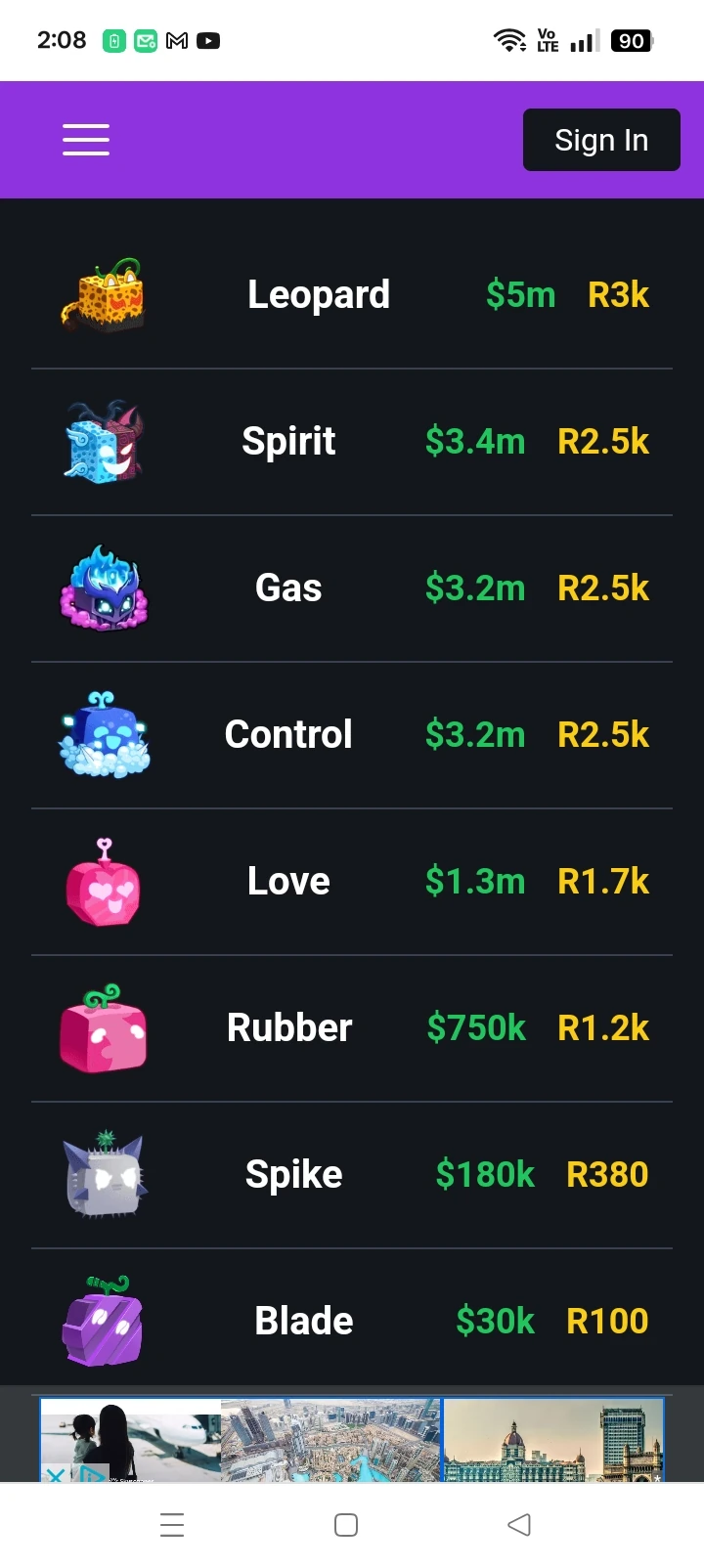Select the Spike fruit entry

pos(293,1174)
